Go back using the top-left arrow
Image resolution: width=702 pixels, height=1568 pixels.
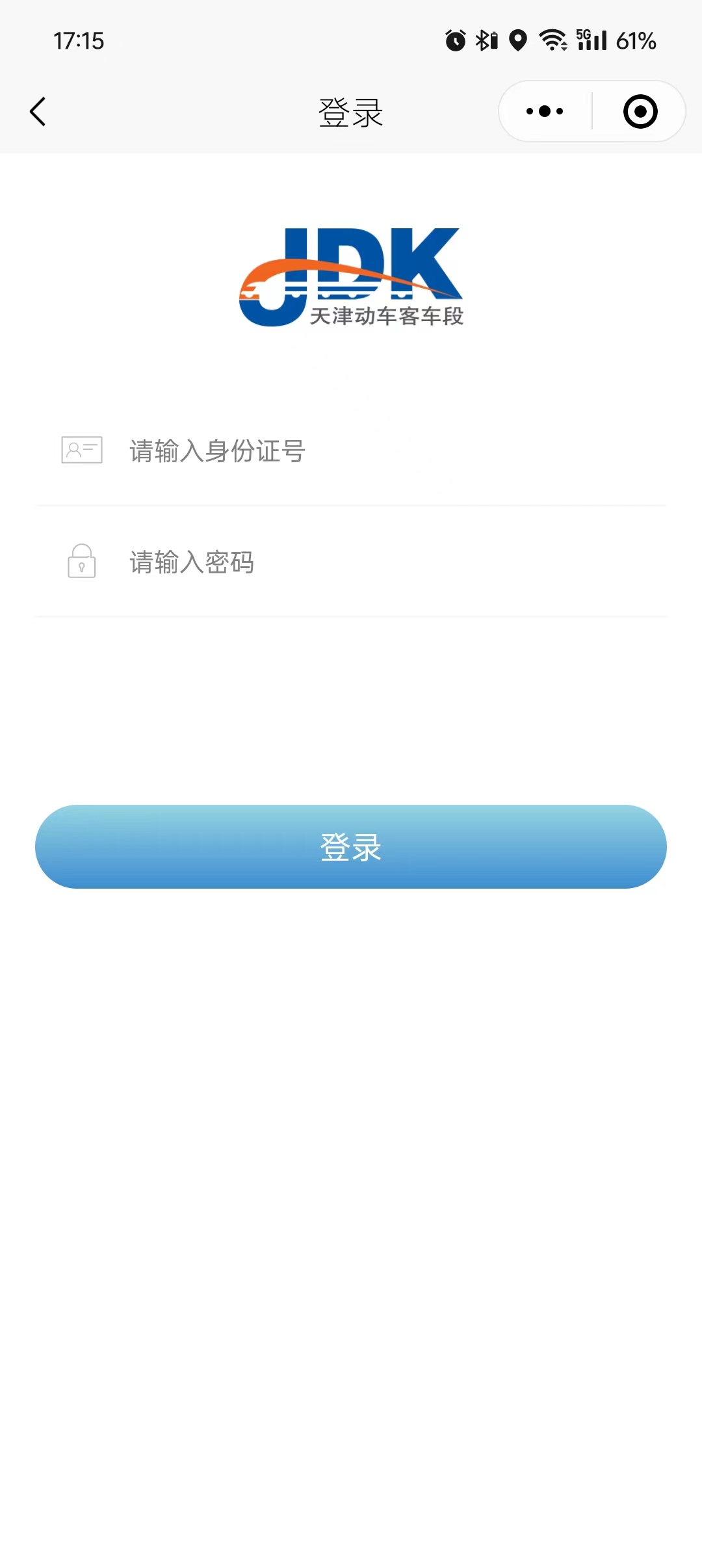(x=38, y=112)
